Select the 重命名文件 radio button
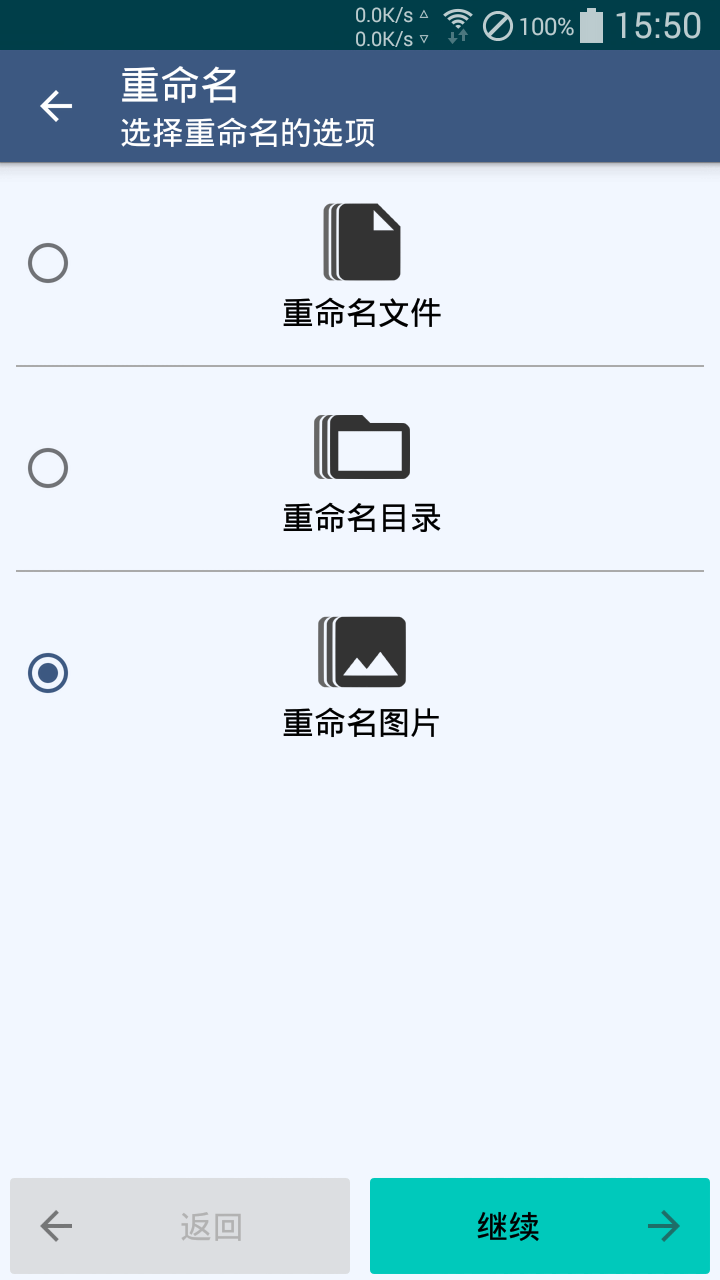 [x=47, y=262]
